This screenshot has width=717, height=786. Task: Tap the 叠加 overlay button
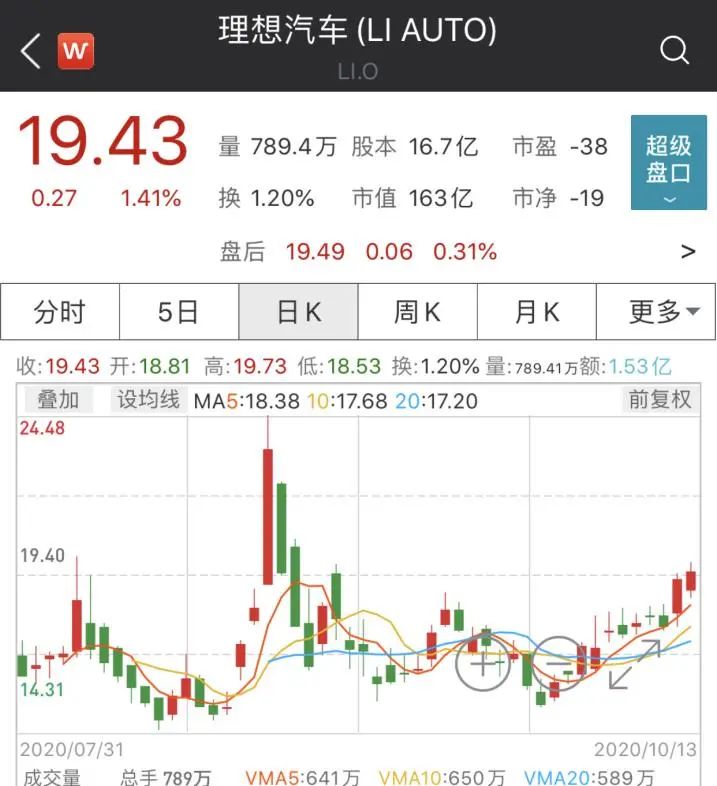coord(58,400)
